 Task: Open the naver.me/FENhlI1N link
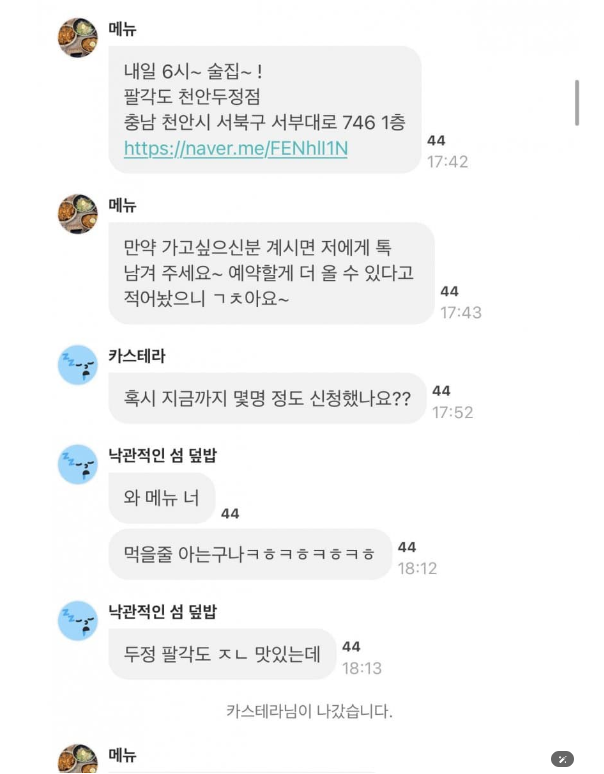[236, 149]
